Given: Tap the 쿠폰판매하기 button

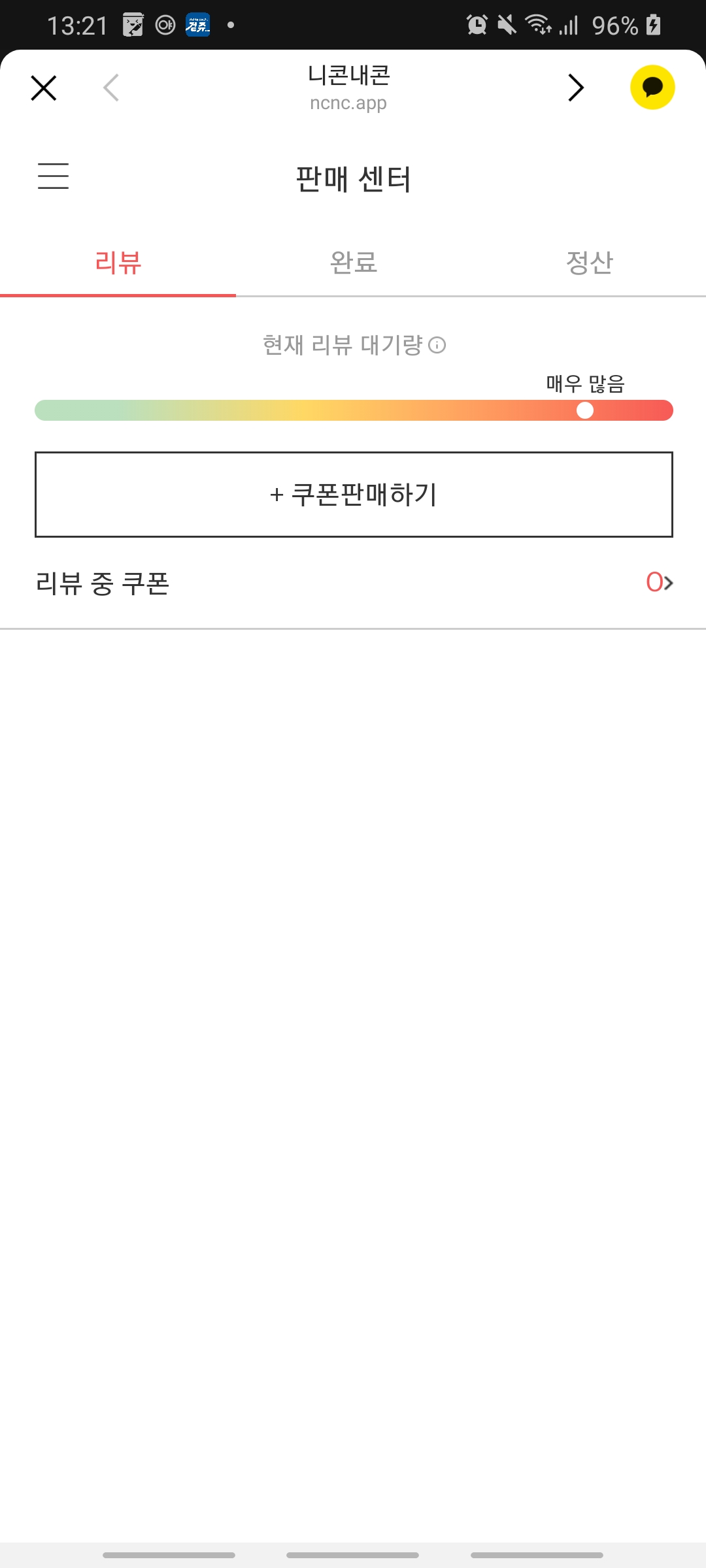Looking at the screenshot, I should click(353, 495).
